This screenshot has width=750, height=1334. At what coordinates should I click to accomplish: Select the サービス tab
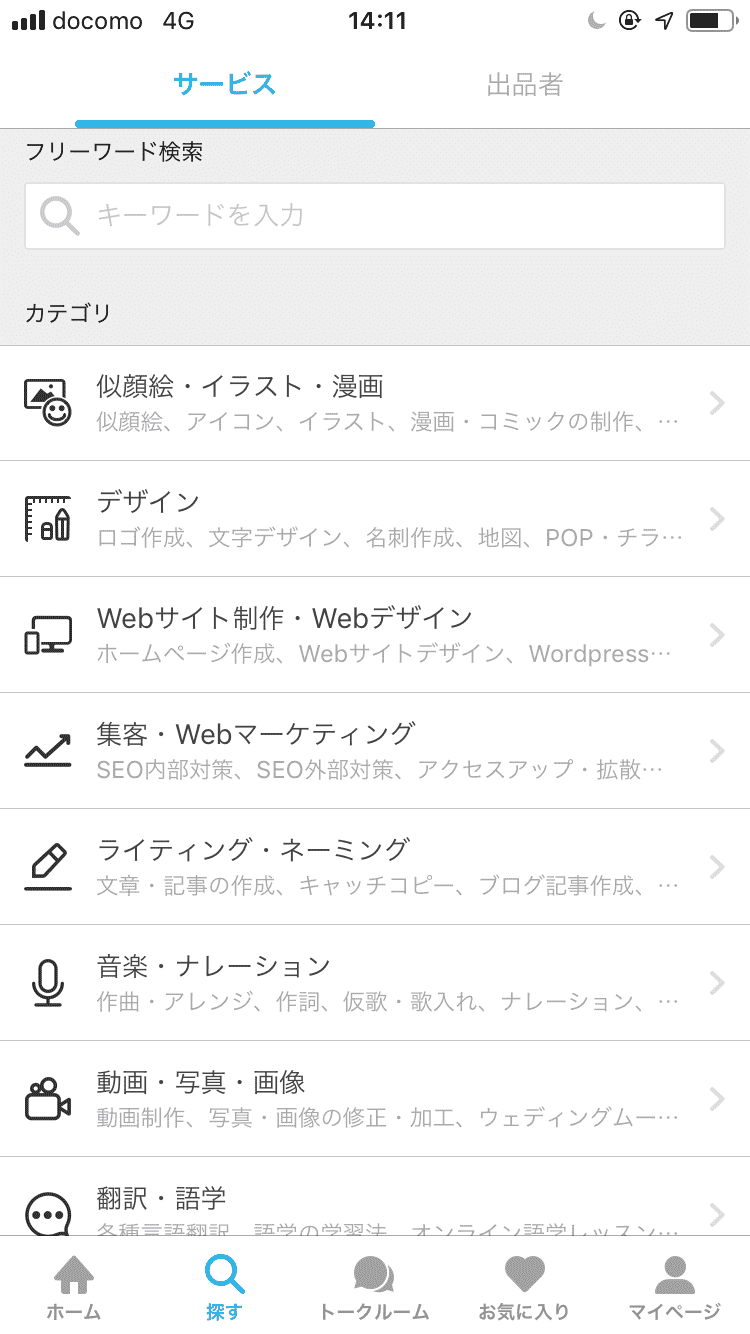pos(225,85)
